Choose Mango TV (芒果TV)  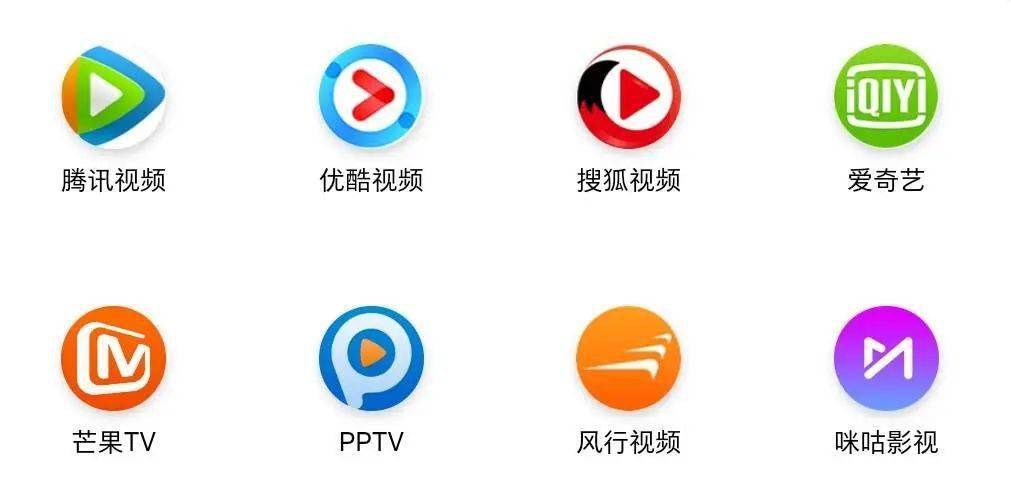click(113, 358)
